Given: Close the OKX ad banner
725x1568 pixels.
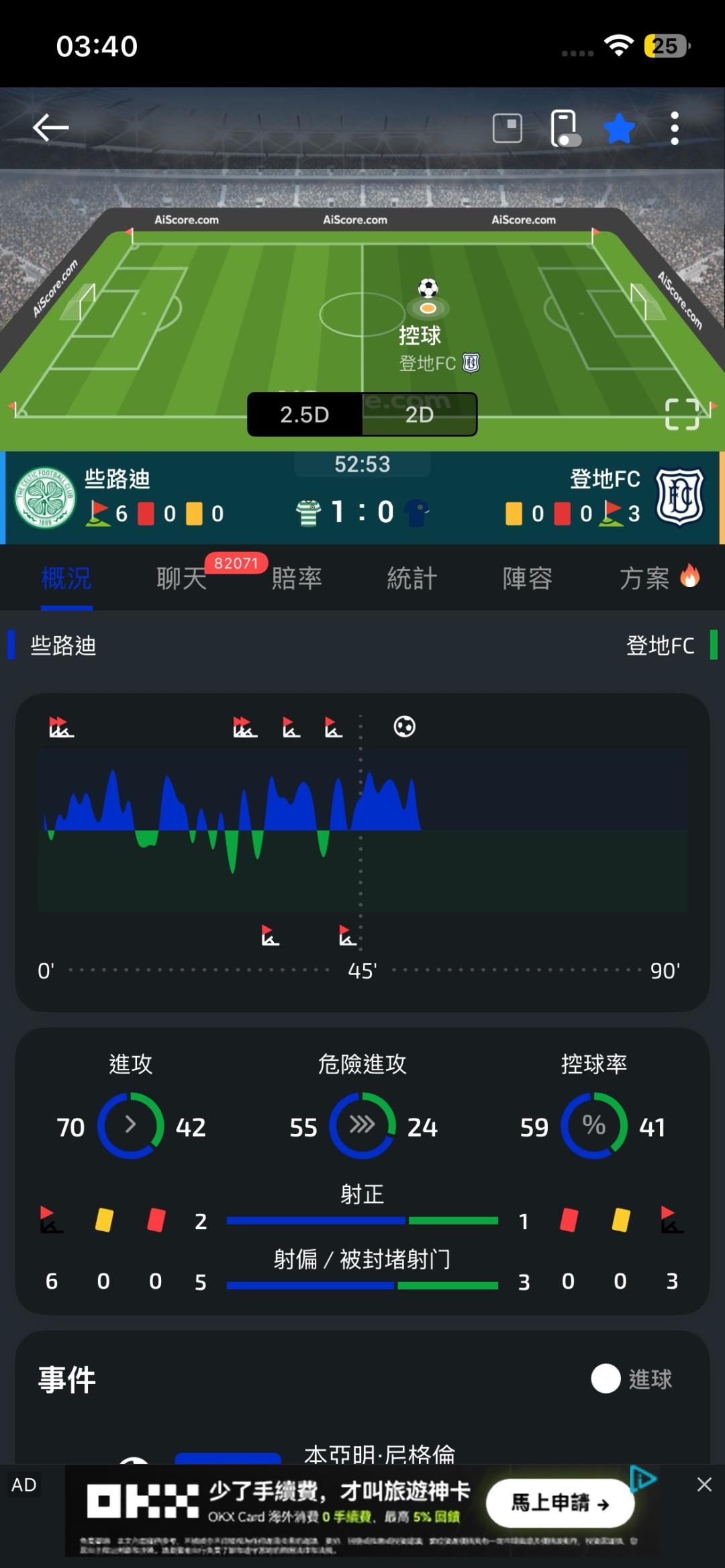Looking at the screenshot, I should tap(704, 1484).
